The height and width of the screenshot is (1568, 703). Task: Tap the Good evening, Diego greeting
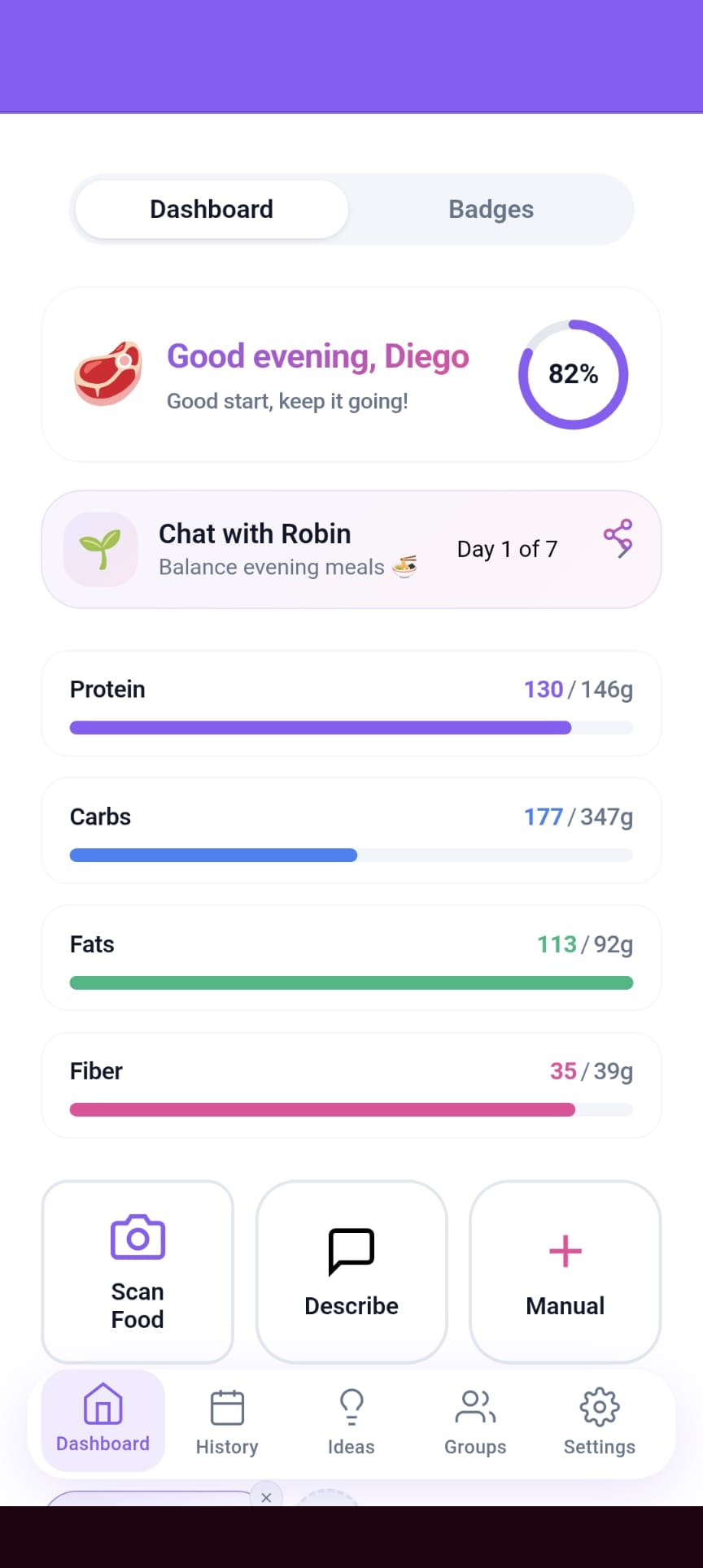[318, 356]
